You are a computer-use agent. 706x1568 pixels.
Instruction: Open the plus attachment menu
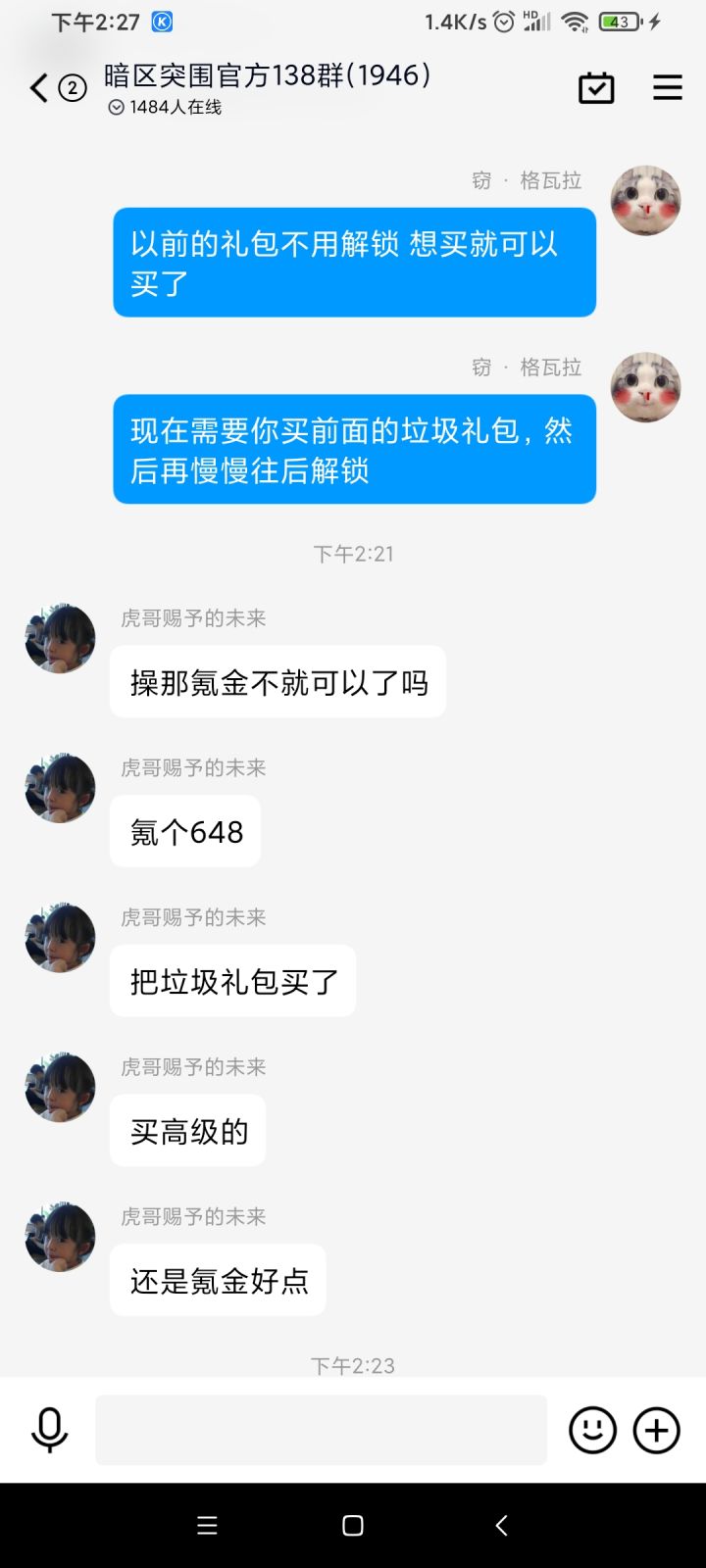657,1430
